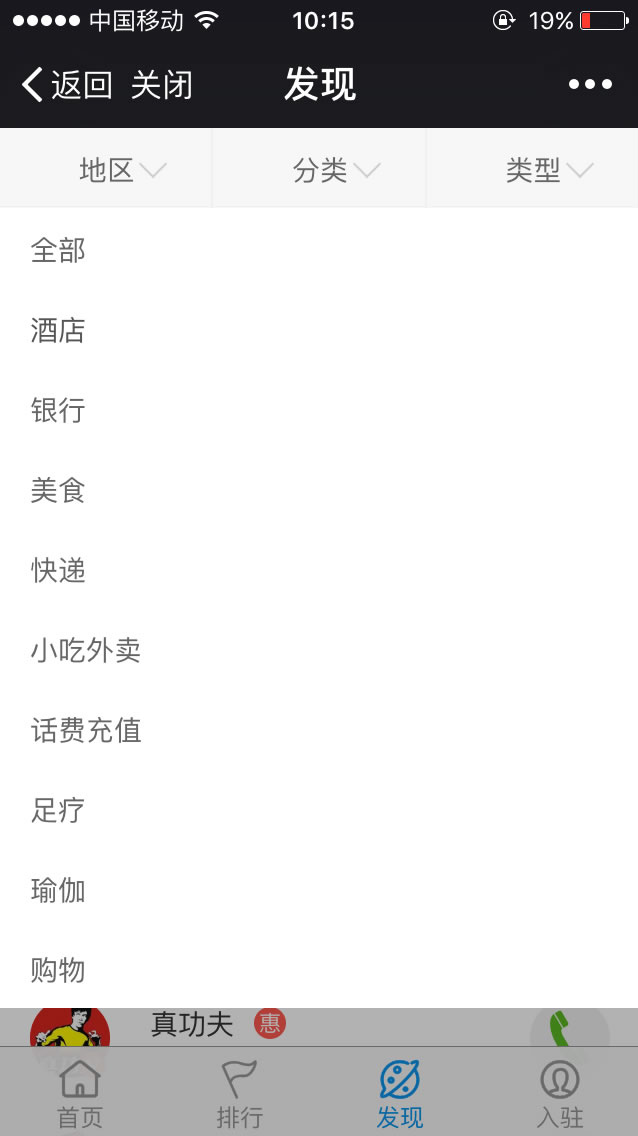The width and height of the screenshot is (638, 1136).
Task: Close the page with 关闭
Action: [162, 85]
